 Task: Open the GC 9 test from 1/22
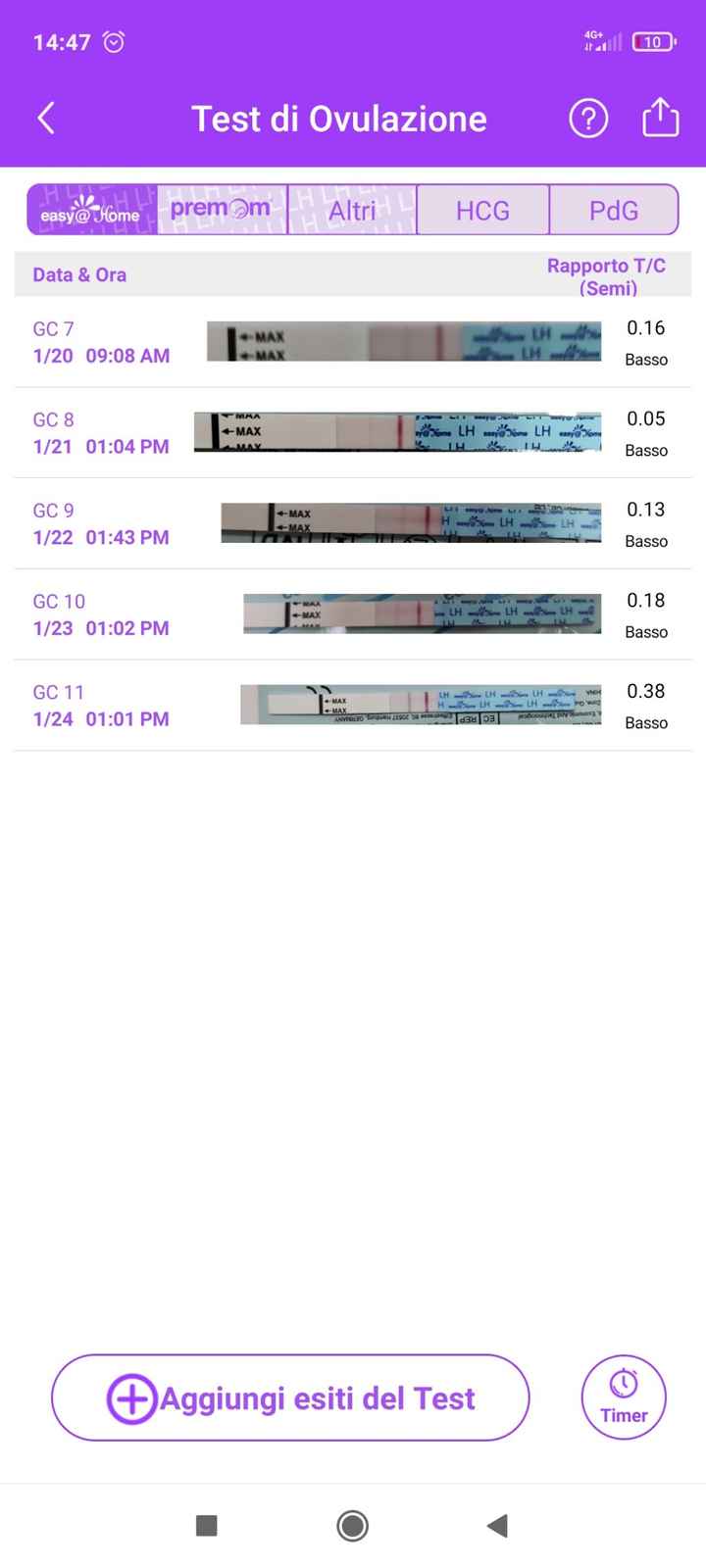(353, 523)
